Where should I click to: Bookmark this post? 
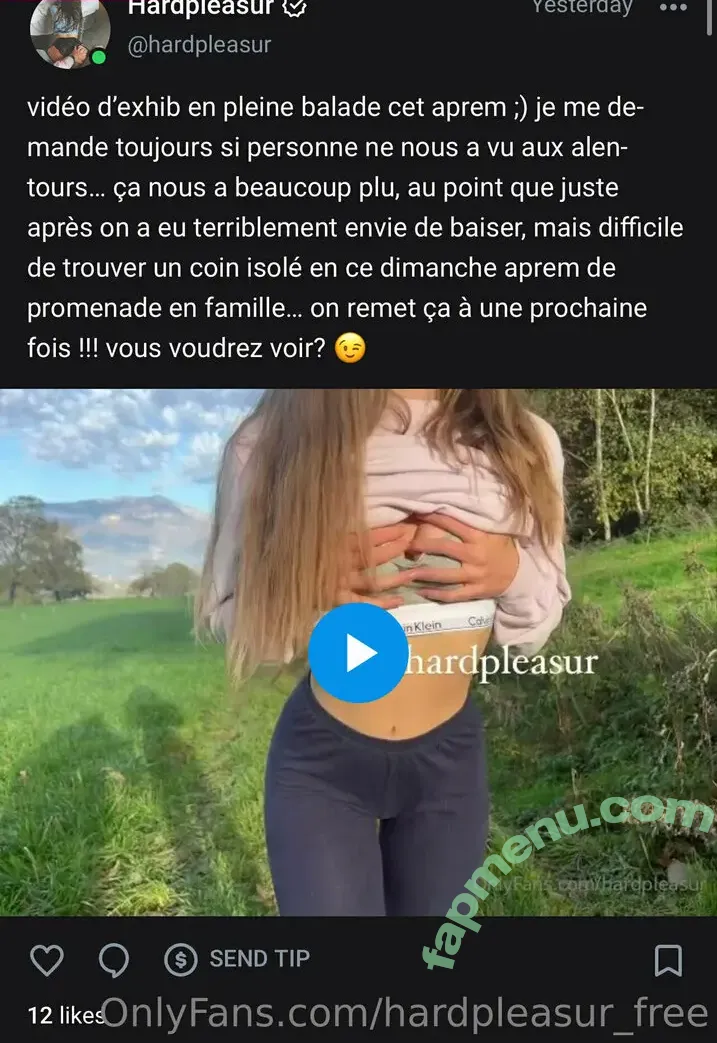pyautogui.click(x=668, y=960)
